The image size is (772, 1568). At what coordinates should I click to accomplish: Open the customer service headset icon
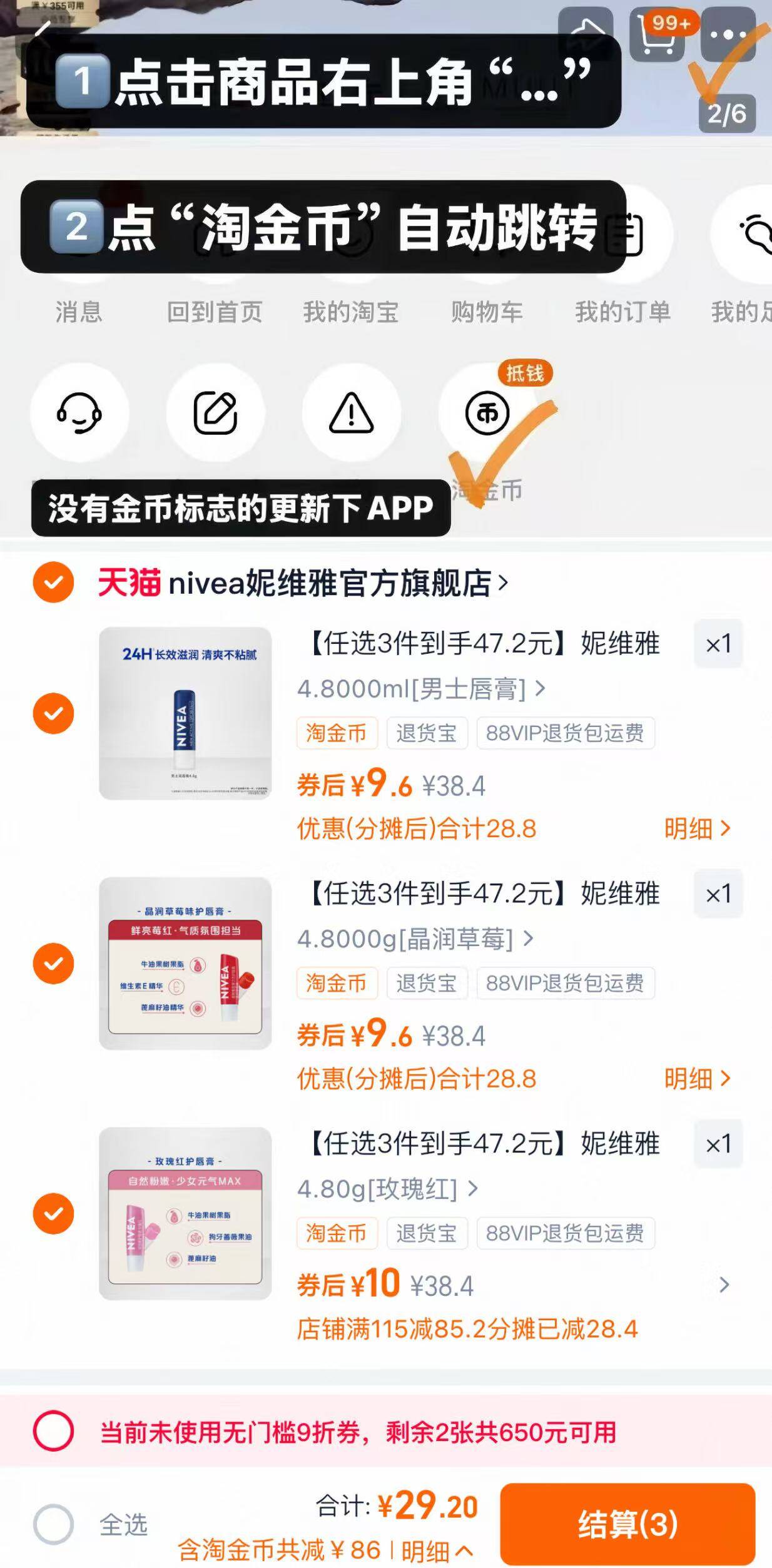click(79, 414)
